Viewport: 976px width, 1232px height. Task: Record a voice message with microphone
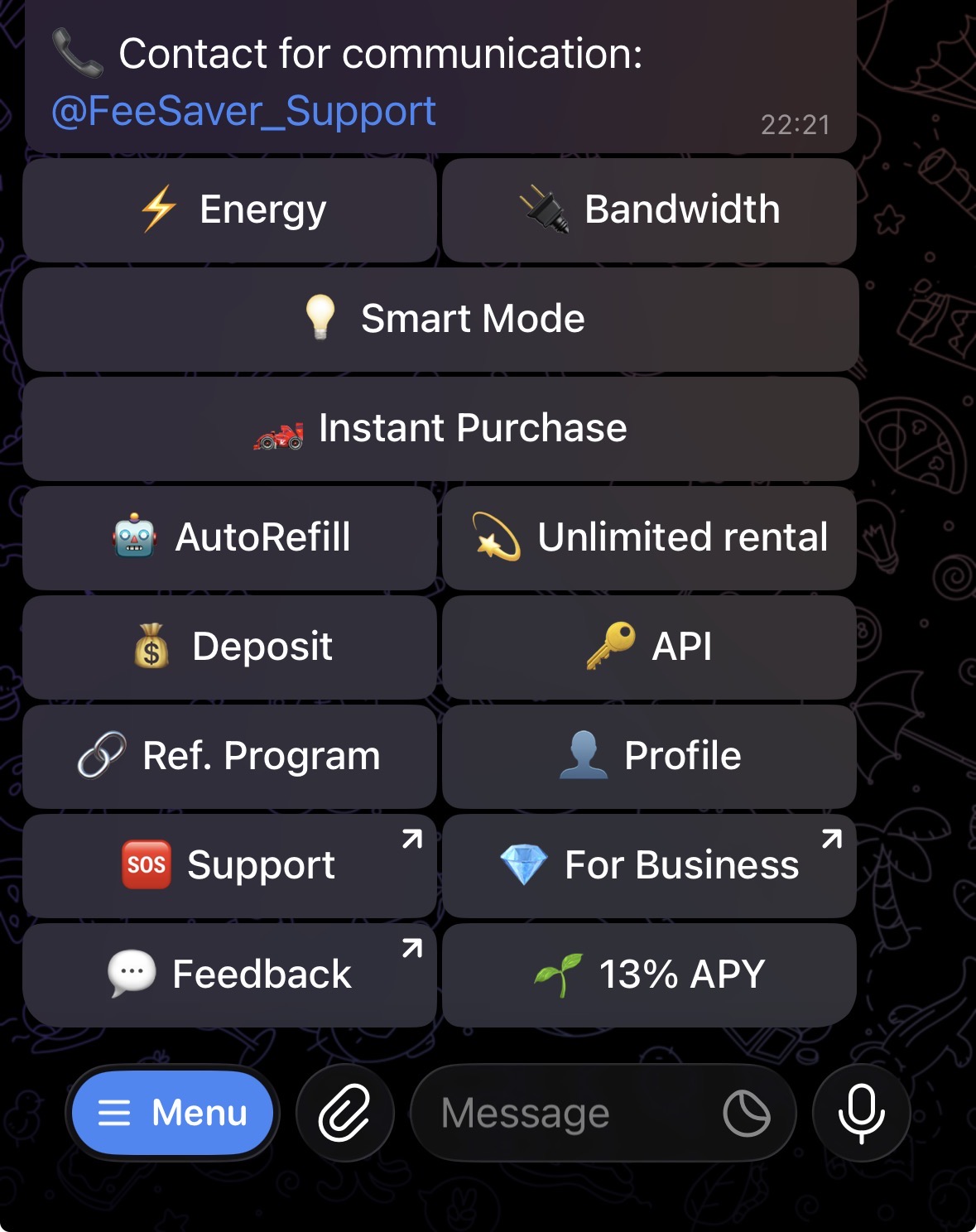(861, 1113)
